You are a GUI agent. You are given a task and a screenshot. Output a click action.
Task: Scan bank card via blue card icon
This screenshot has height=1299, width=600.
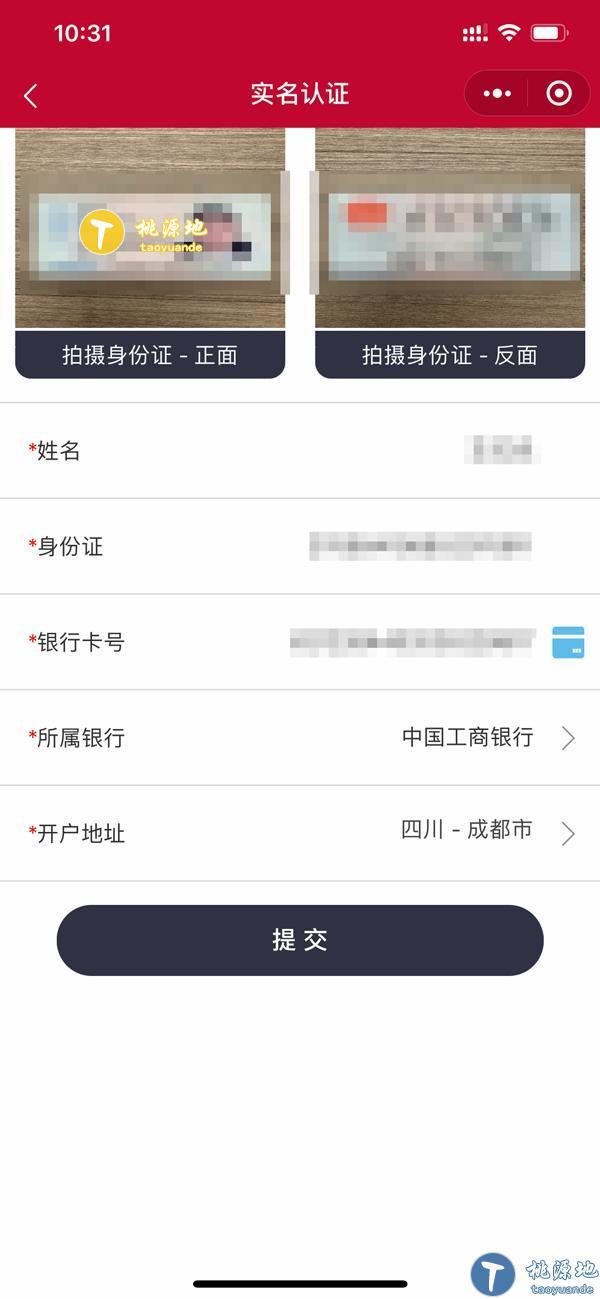click(568, 642)
